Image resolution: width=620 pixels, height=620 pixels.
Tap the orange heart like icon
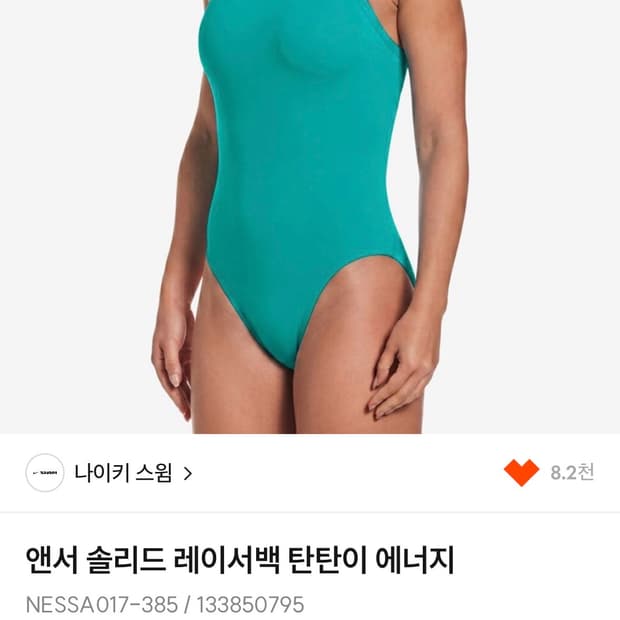[521, 473]
